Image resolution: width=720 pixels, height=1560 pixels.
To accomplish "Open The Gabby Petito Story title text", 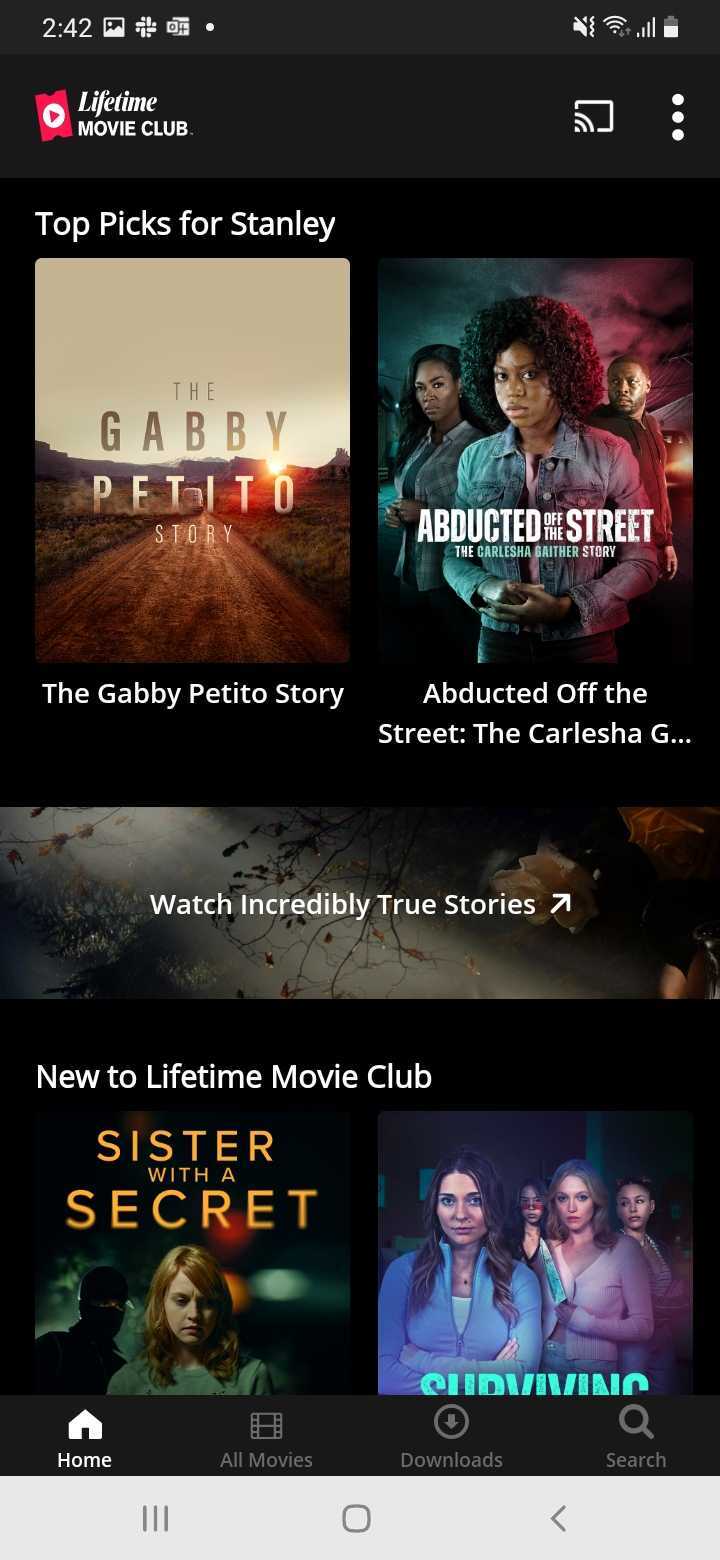I will 192,692.
